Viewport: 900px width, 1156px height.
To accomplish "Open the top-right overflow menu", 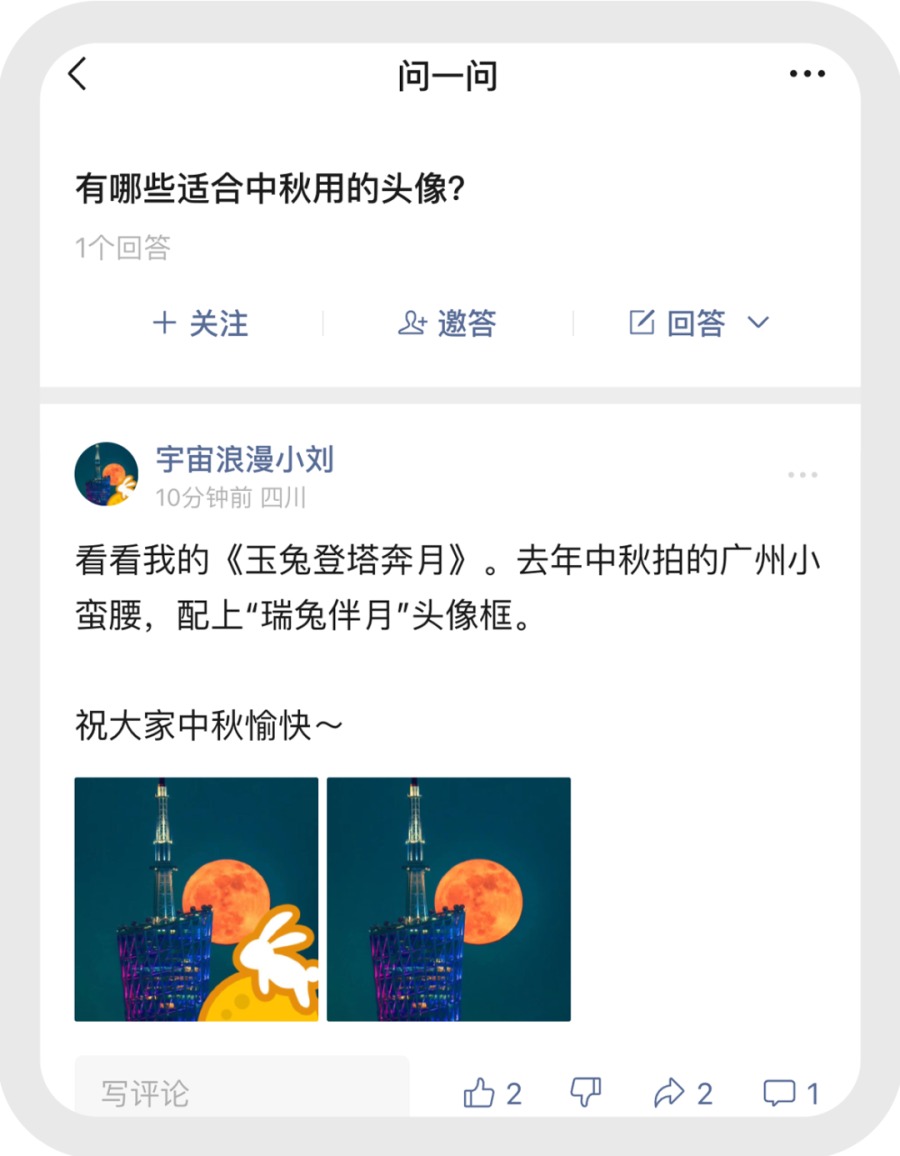I will 806,75.
